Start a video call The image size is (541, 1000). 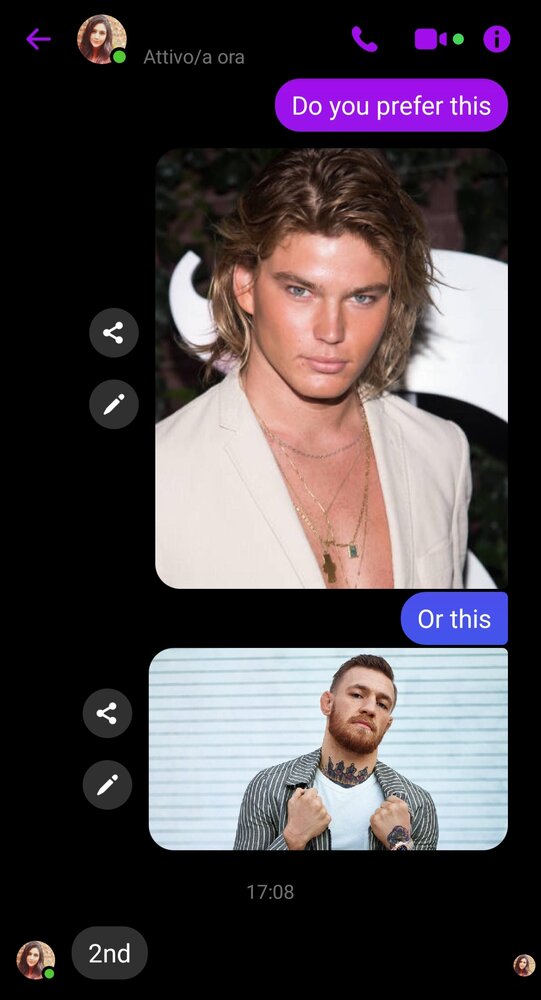click(x=431, y=40)
